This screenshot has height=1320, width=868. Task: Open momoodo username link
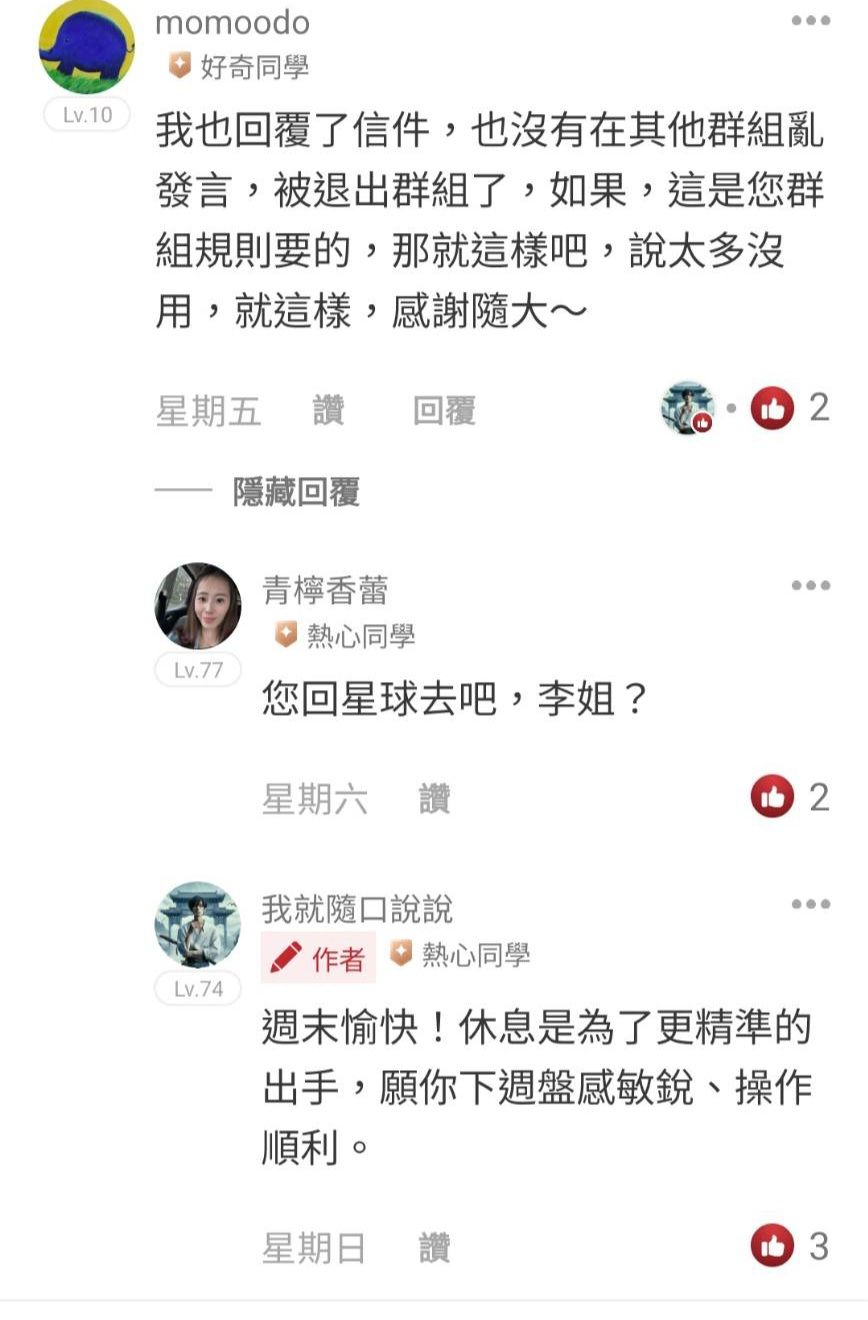click(232, 22)
